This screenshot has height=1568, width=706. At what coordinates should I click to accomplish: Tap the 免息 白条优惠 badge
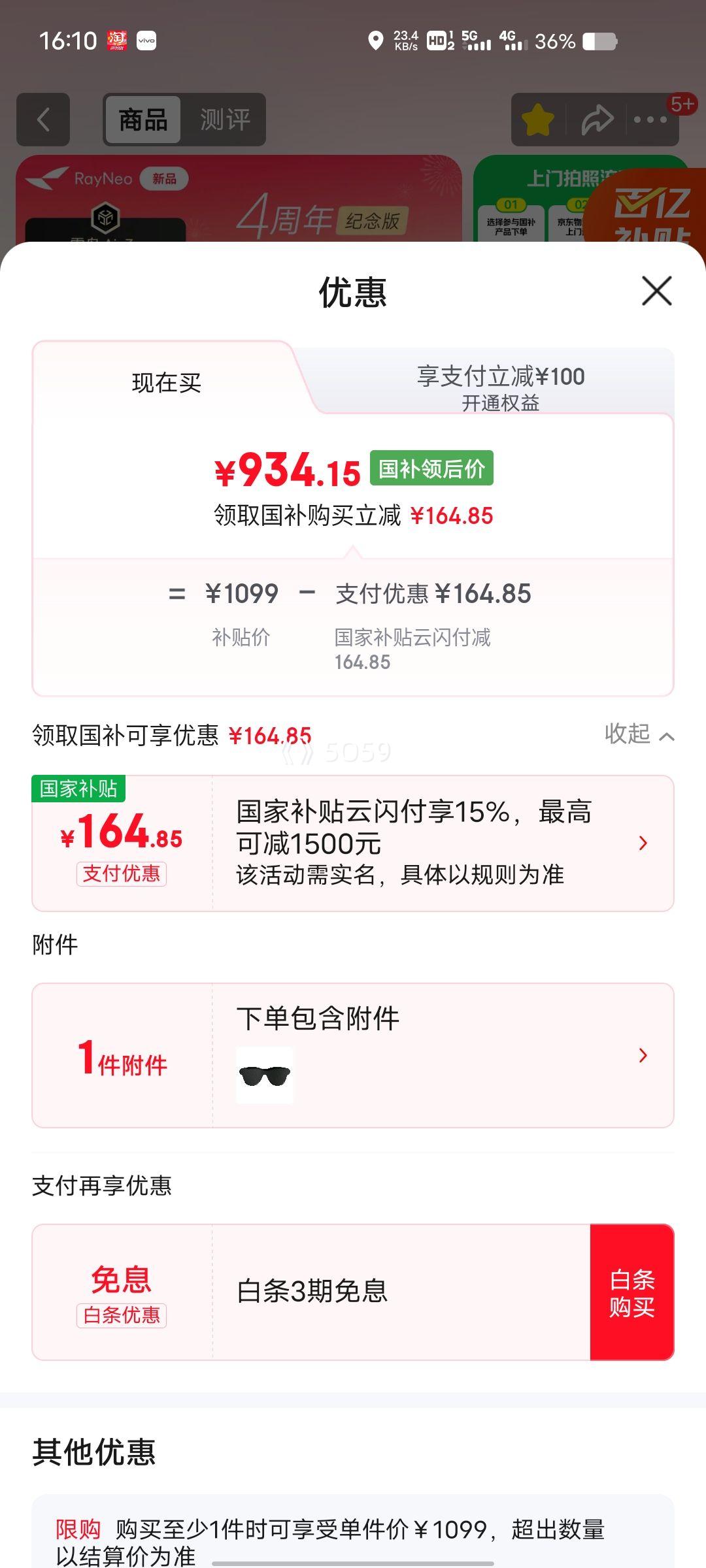122,1295
